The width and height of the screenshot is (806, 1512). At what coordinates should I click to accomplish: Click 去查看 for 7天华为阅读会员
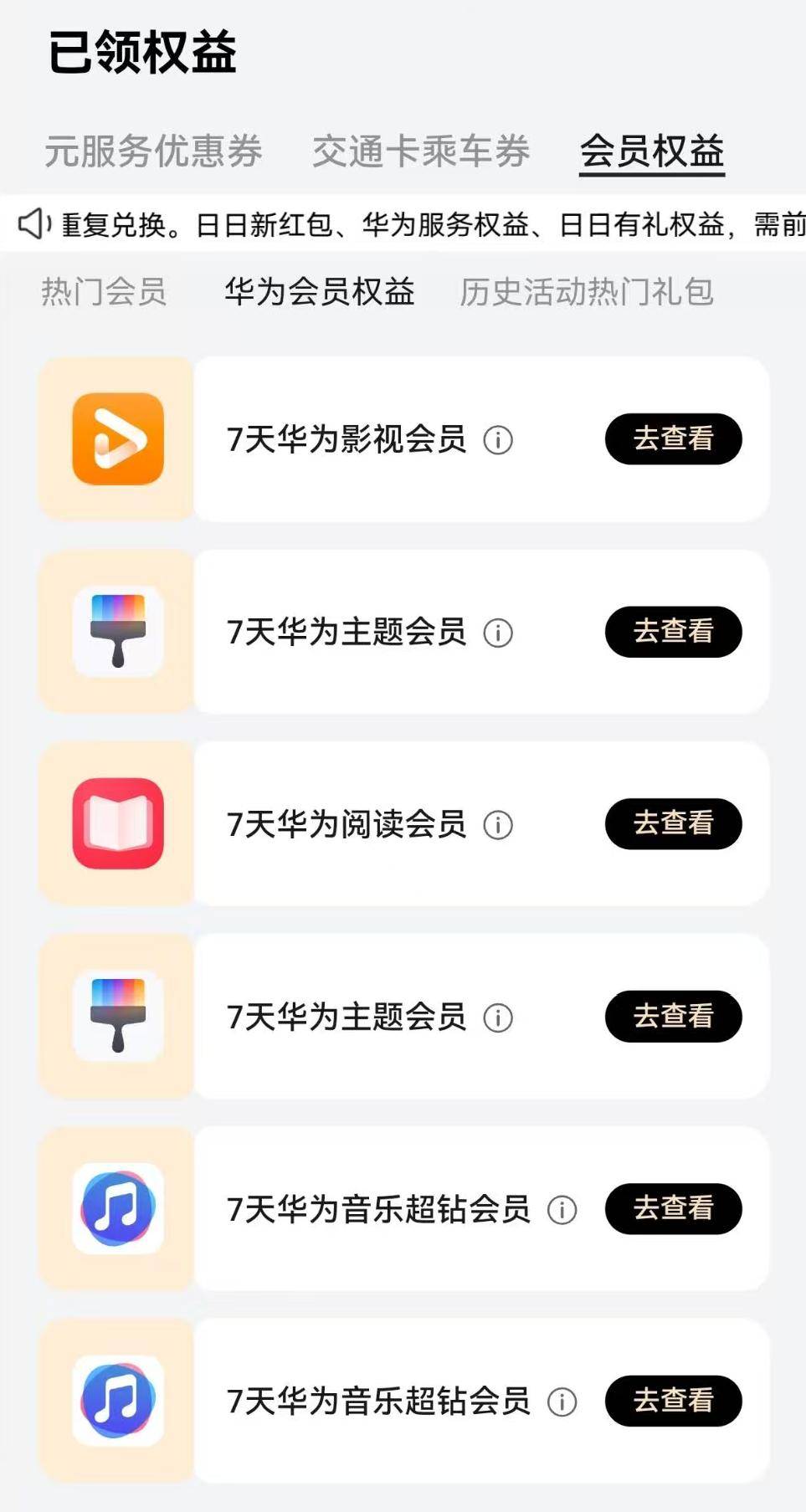[x=673, y=824]
